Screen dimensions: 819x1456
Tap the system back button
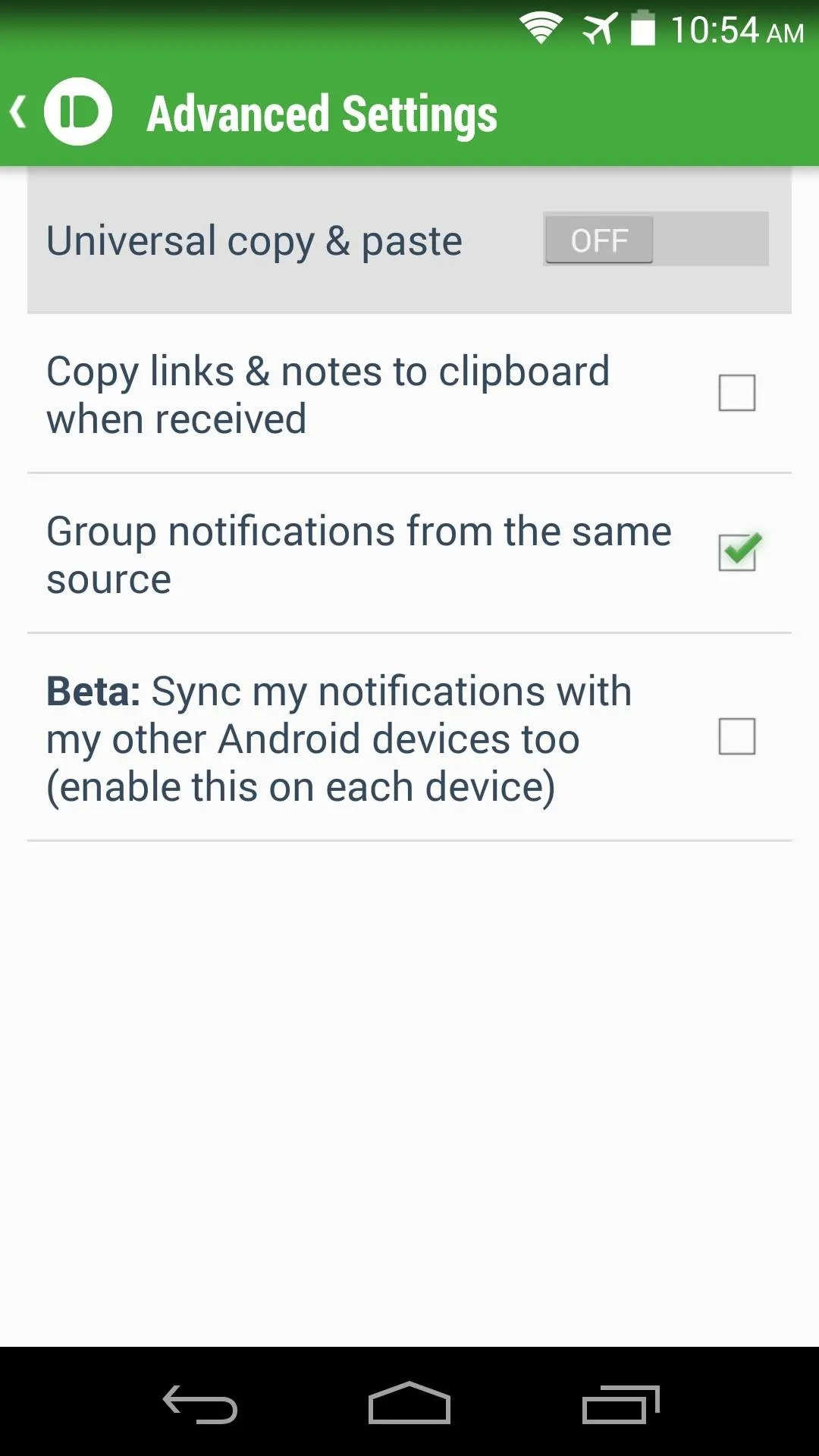click(200, 1404)
